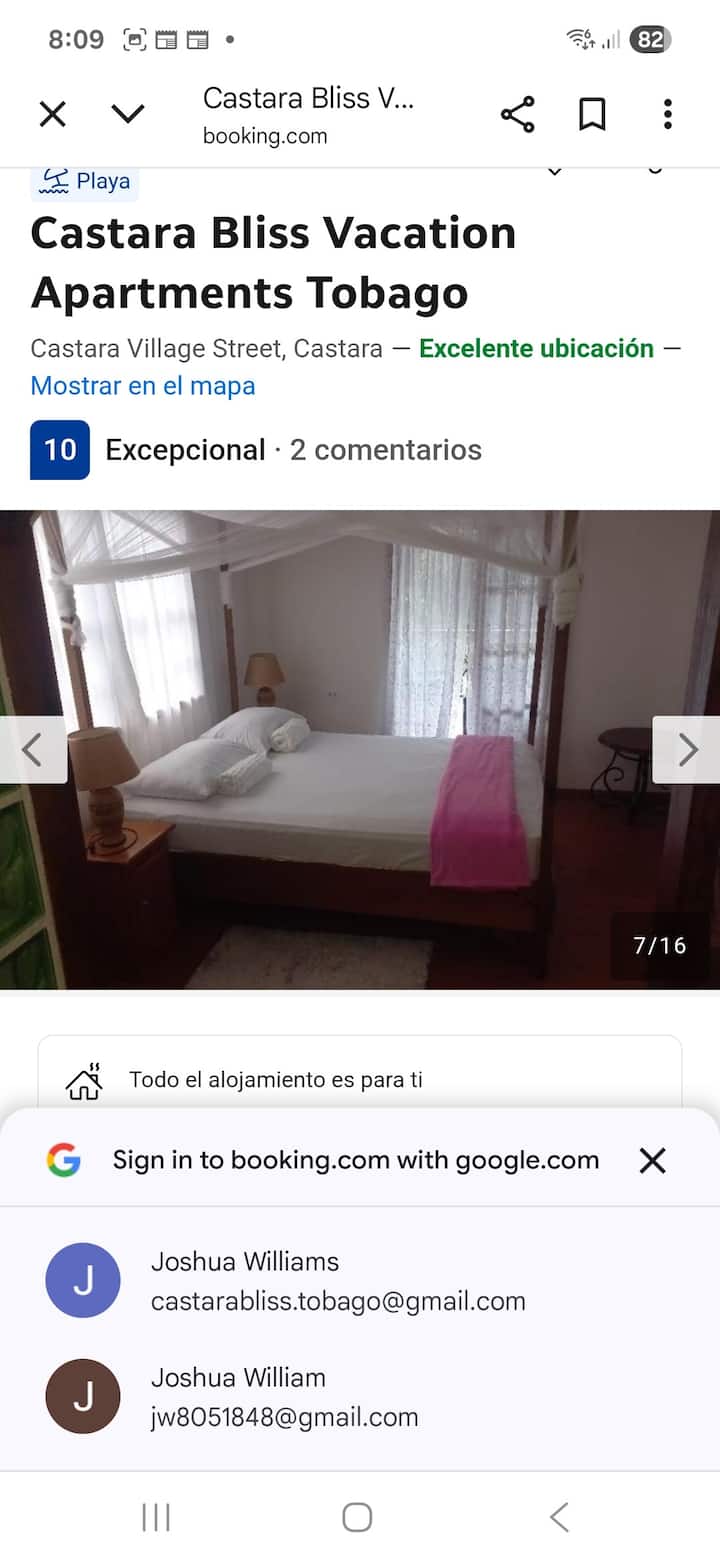
Task: Show the previous photo in the gallery
Action: tap(32, 749)
